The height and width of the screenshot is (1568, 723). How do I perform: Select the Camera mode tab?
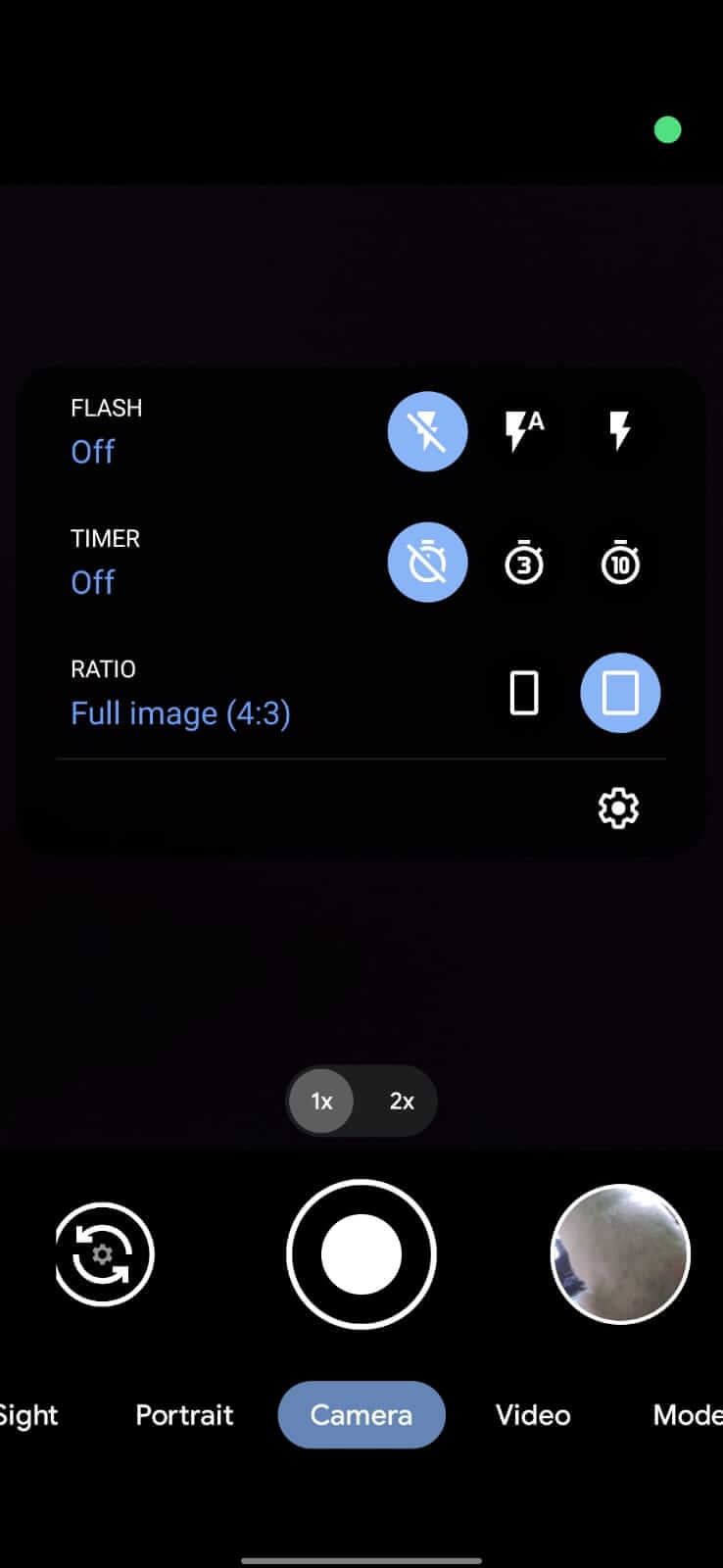tap(361, 1415)
